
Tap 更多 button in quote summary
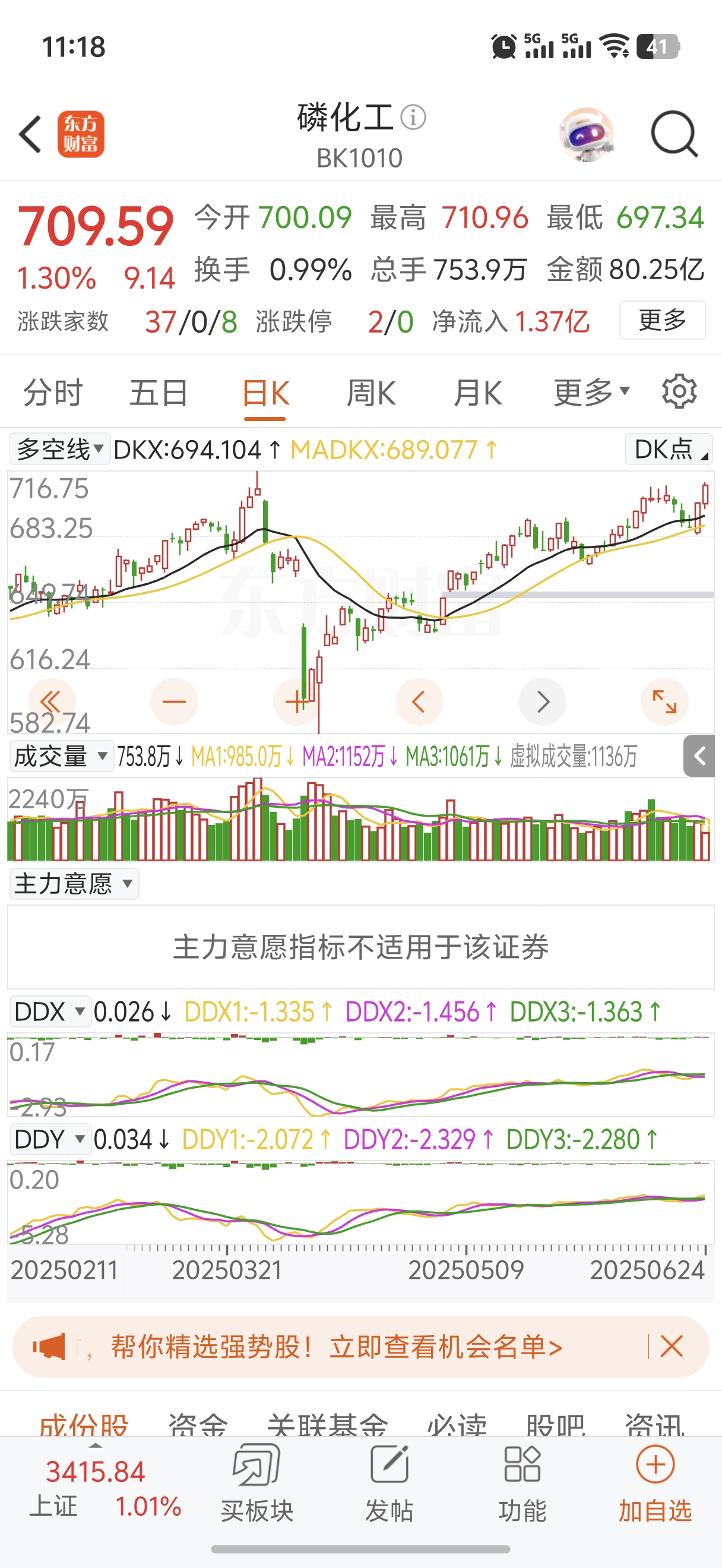point(662,320)
